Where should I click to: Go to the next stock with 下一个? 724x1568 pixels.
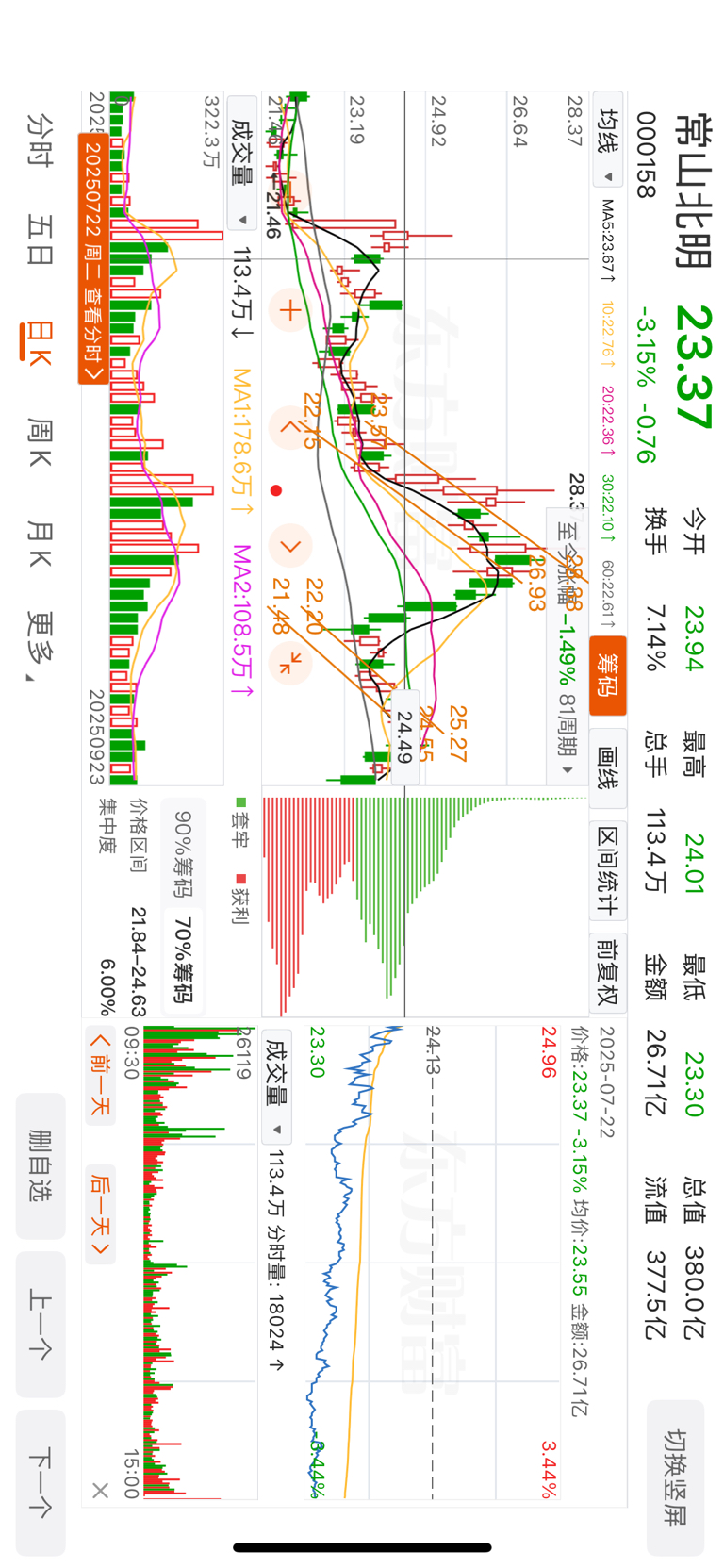click(x=41, y=1482)
